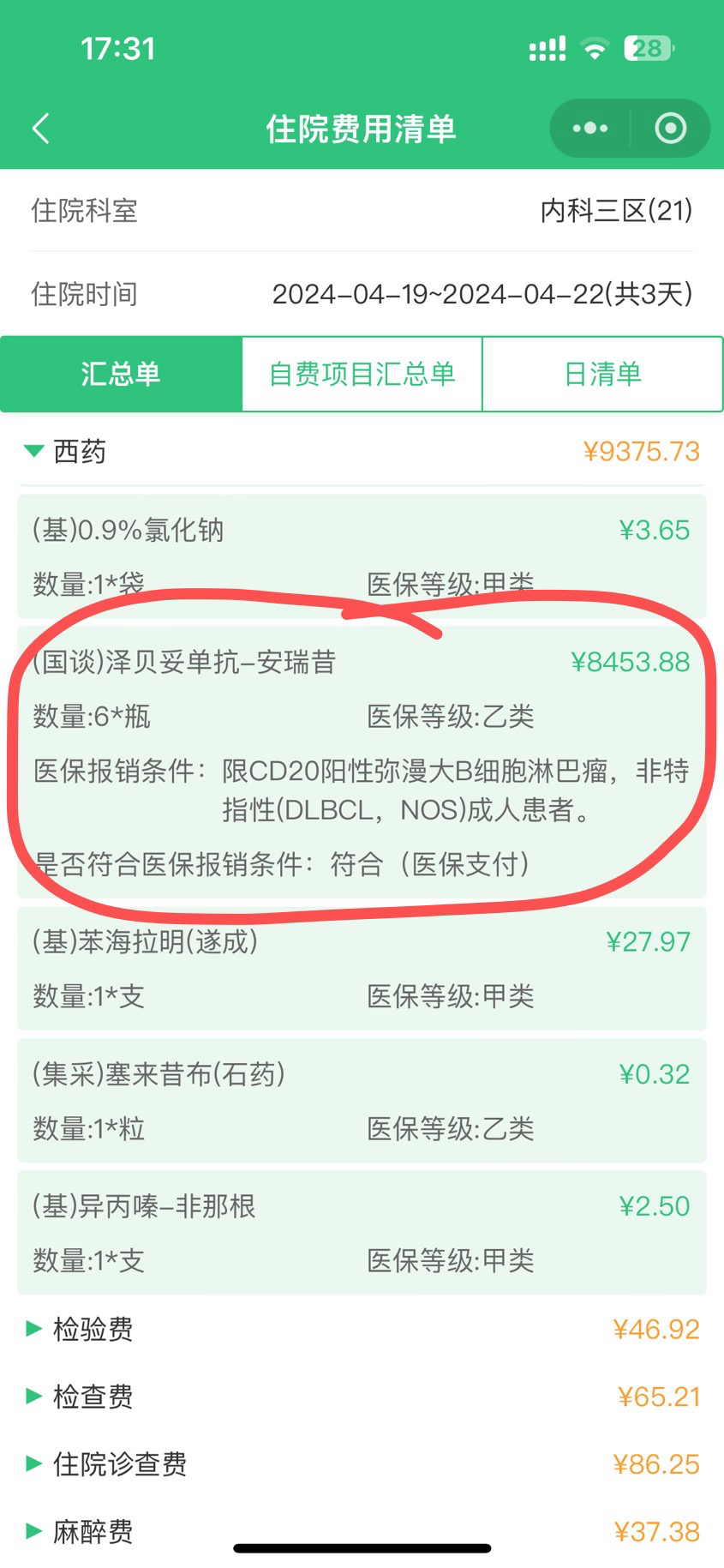This screenshot has width=724, height=1568.
Task: Expand the 麻醉费 section
Action: click(x=362, y=1531)
